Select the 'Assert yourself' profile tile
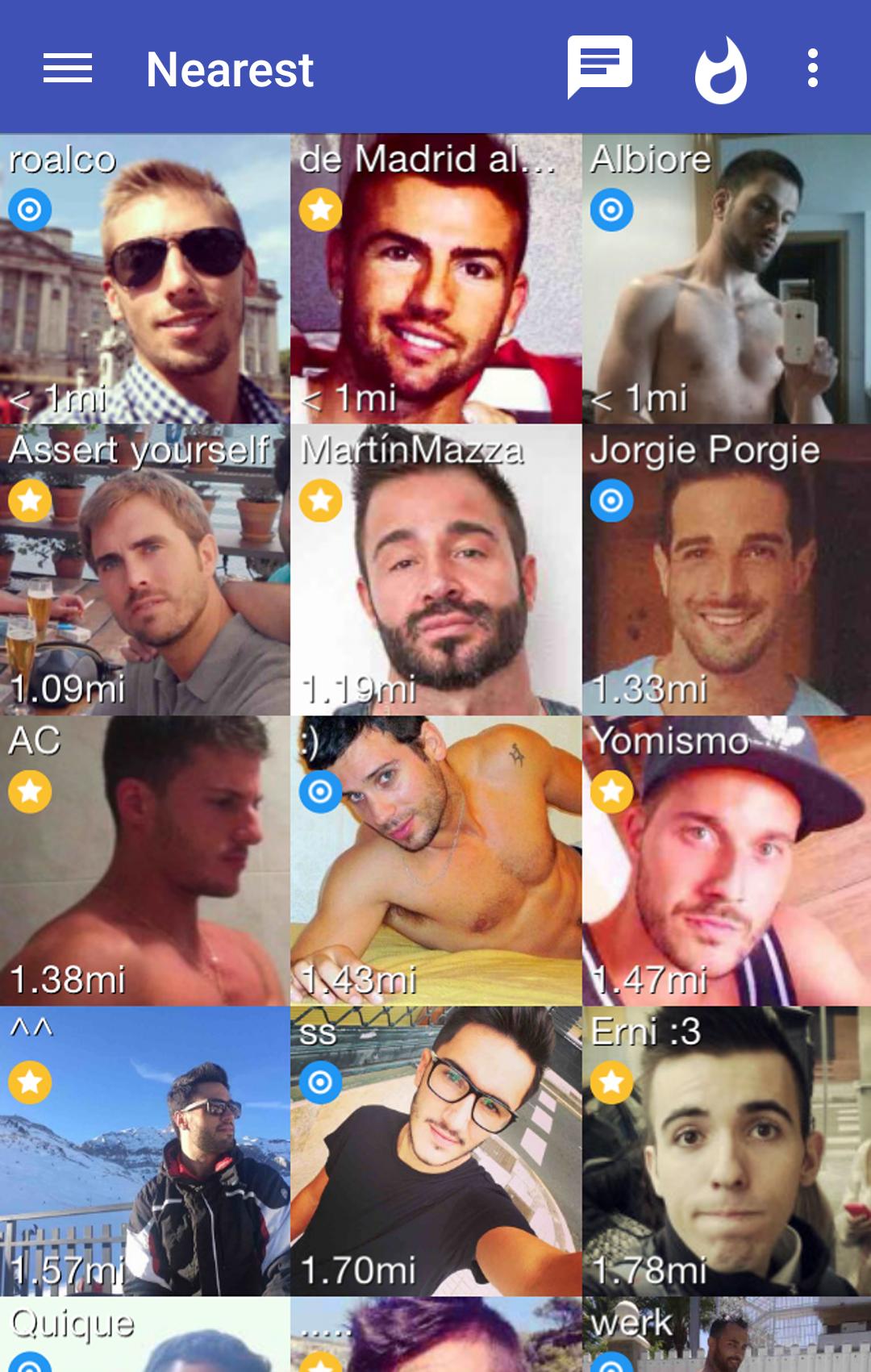The image size is (871, 1372). click(145, 569)
